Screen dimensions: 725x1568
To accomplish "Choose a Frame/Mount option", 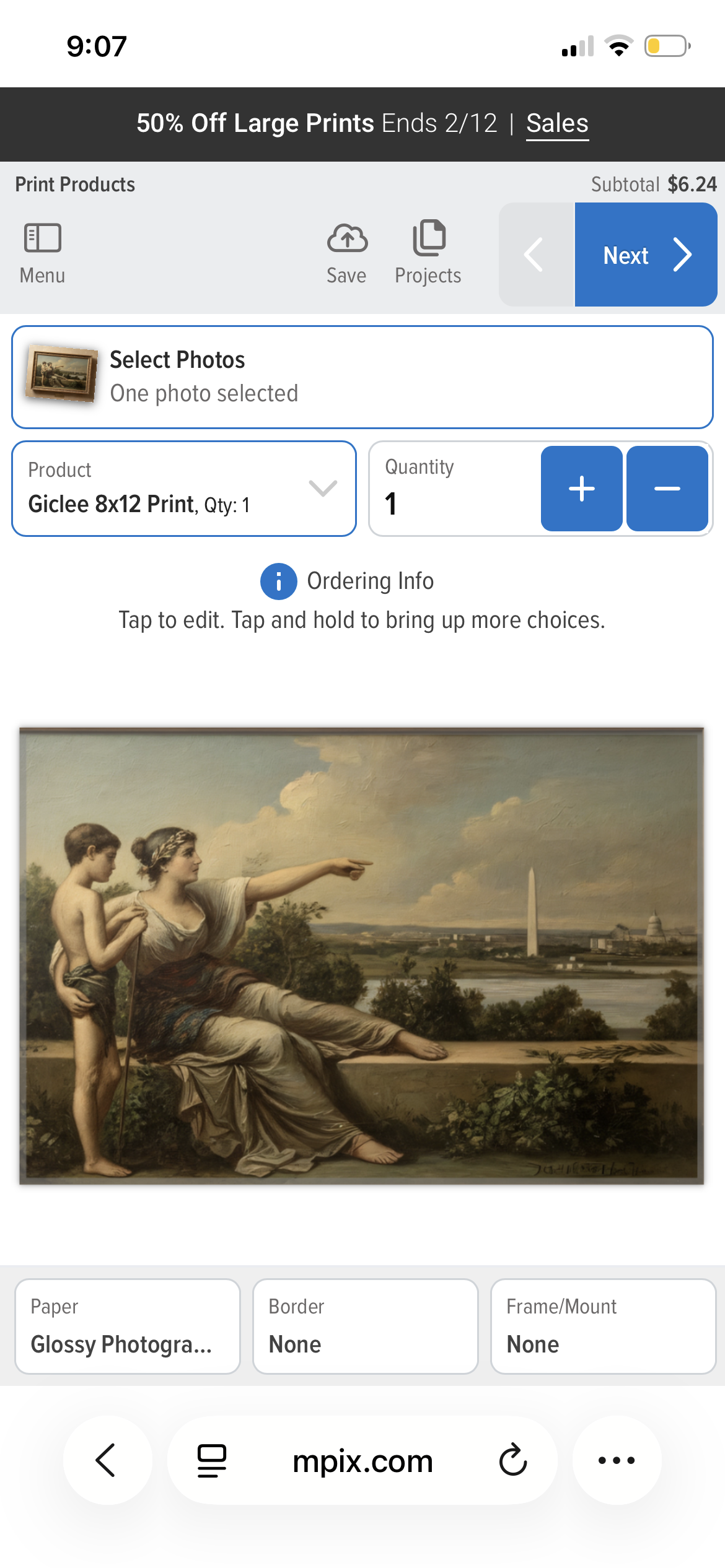I will point(603,1326).
